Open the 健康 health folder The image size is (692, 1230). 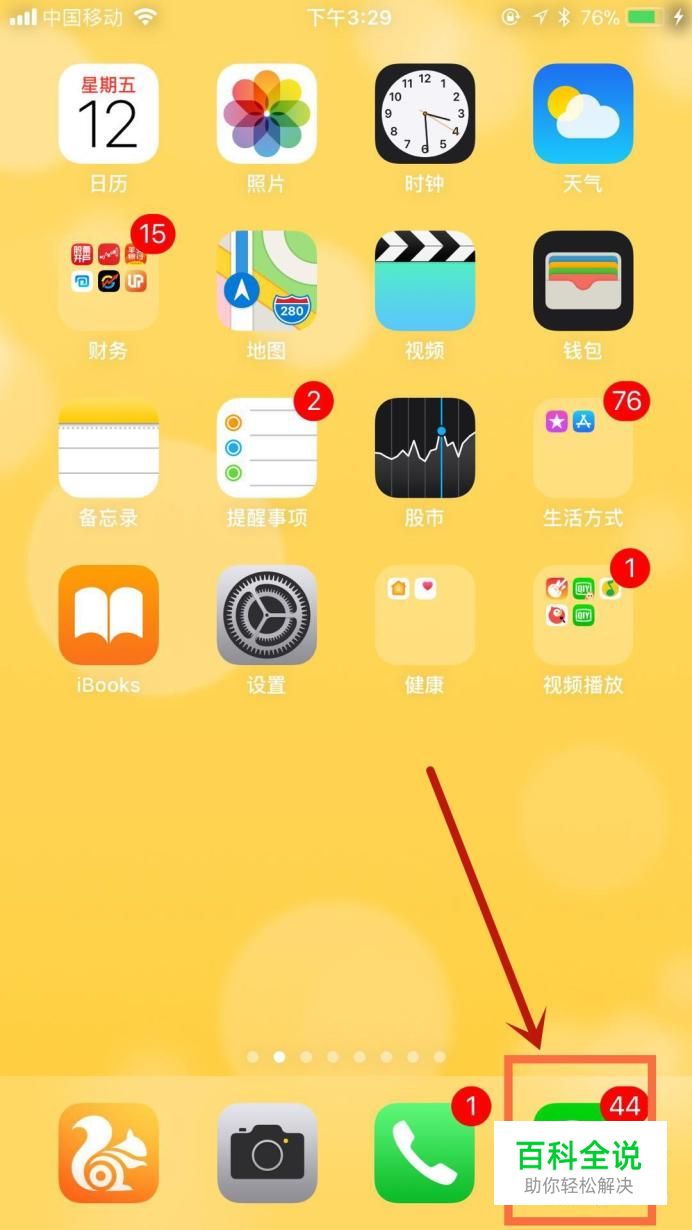[424, 615]
